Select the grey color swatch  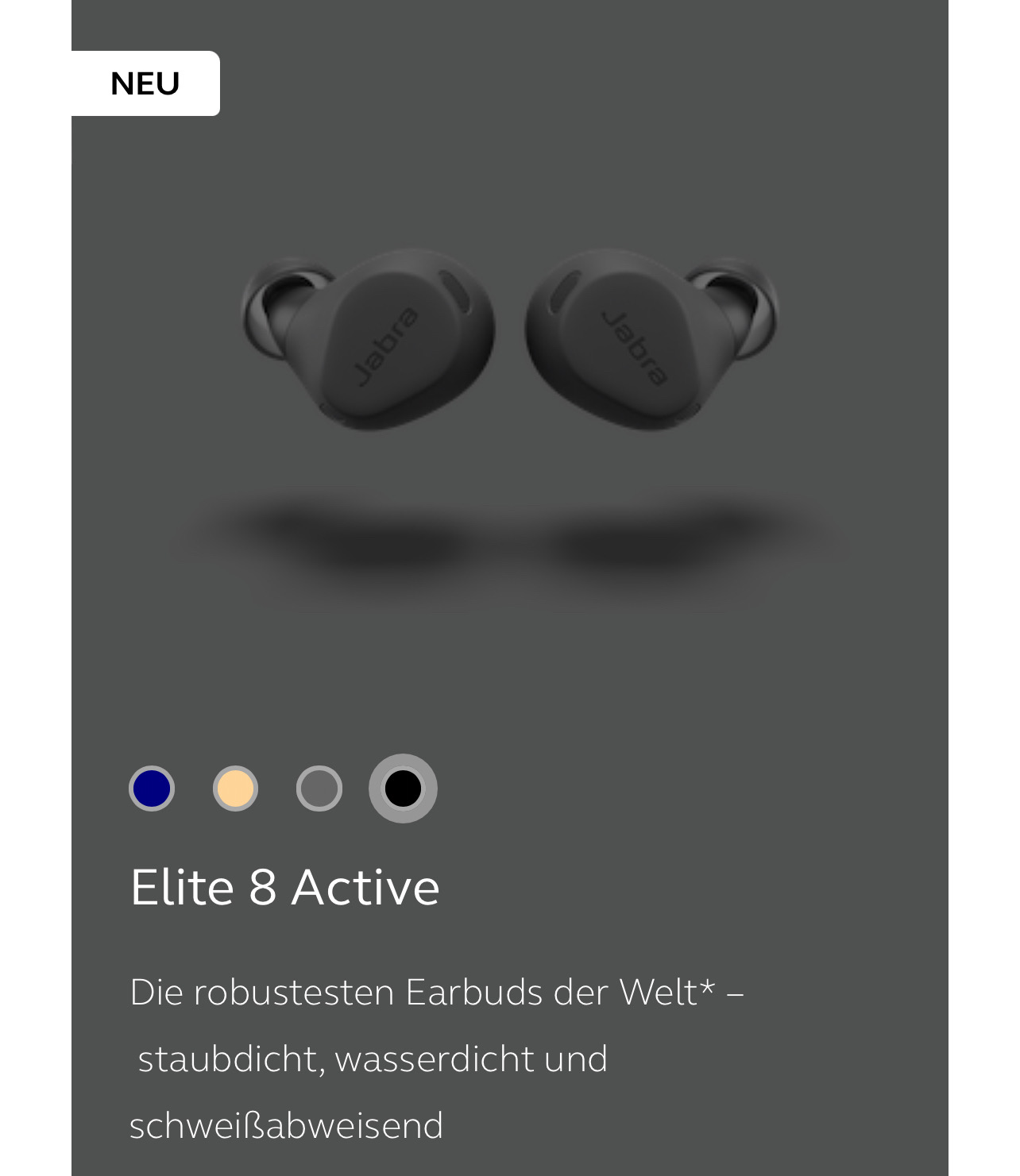(x=319, y=788)
